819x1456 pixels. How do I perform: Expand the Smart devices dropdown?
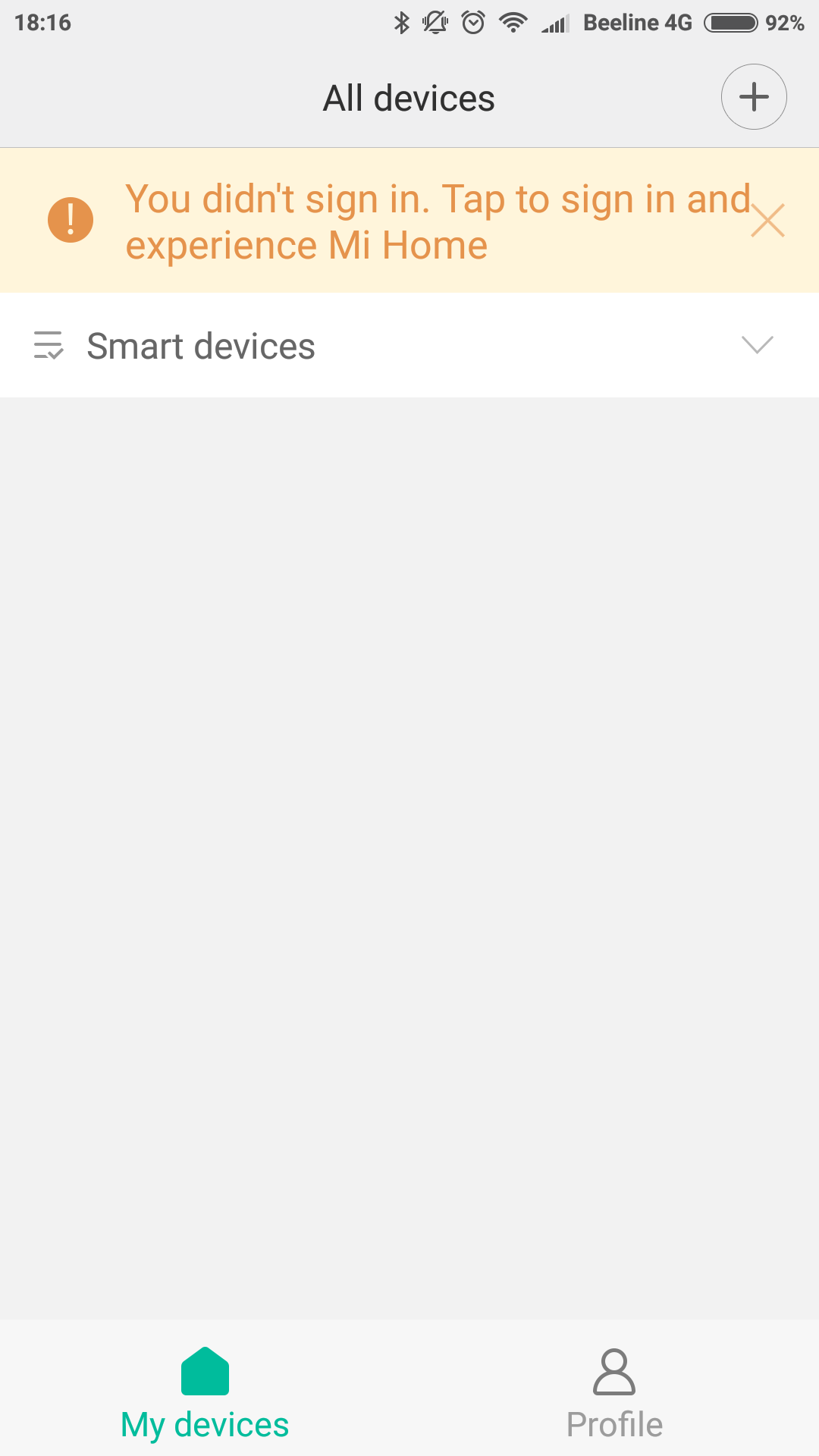click(757, 346)
